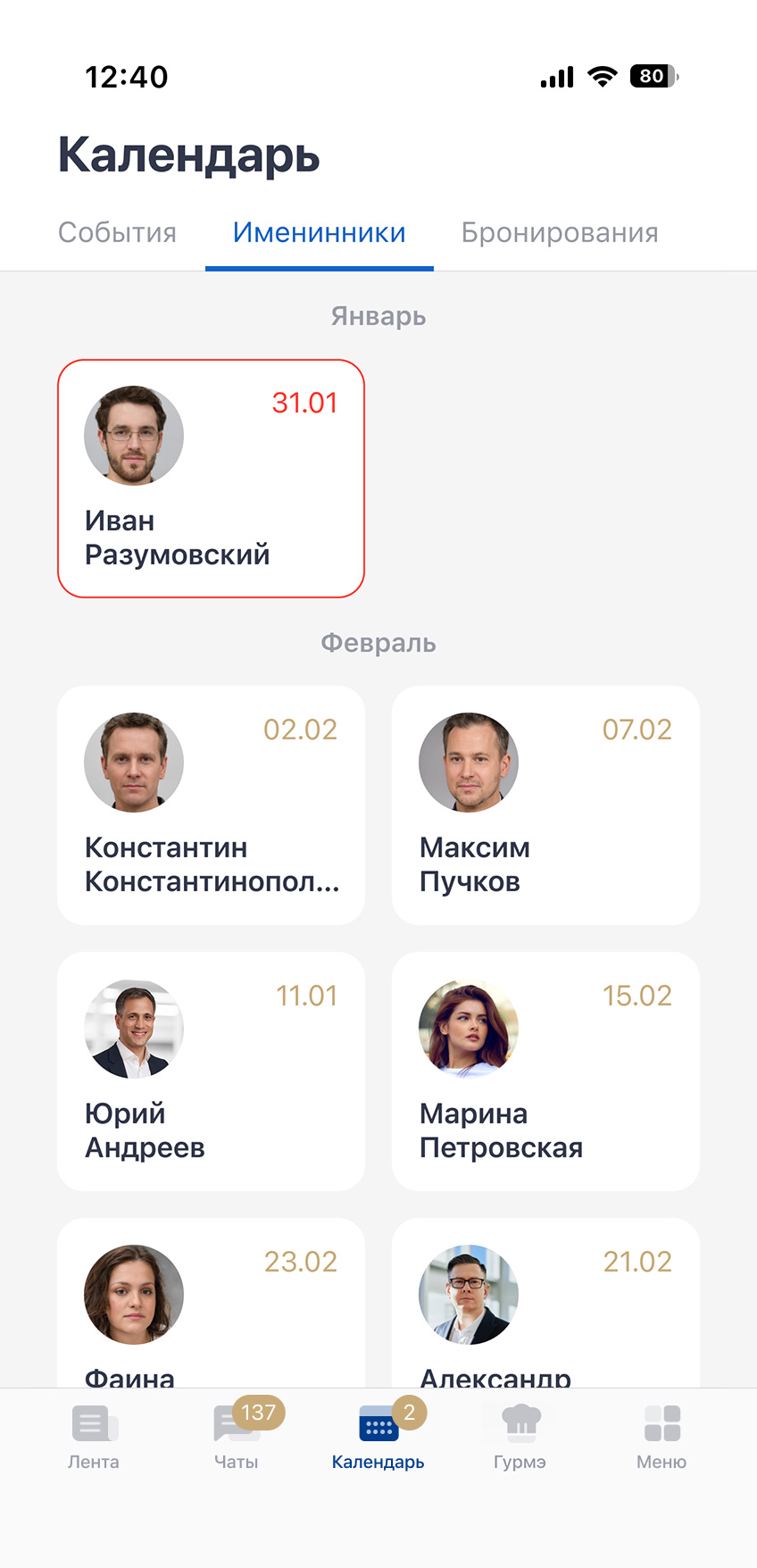This screenshot has width=757, height=1568.
Task: View Максим Пучков's birthday card
Action: point(545,805)
